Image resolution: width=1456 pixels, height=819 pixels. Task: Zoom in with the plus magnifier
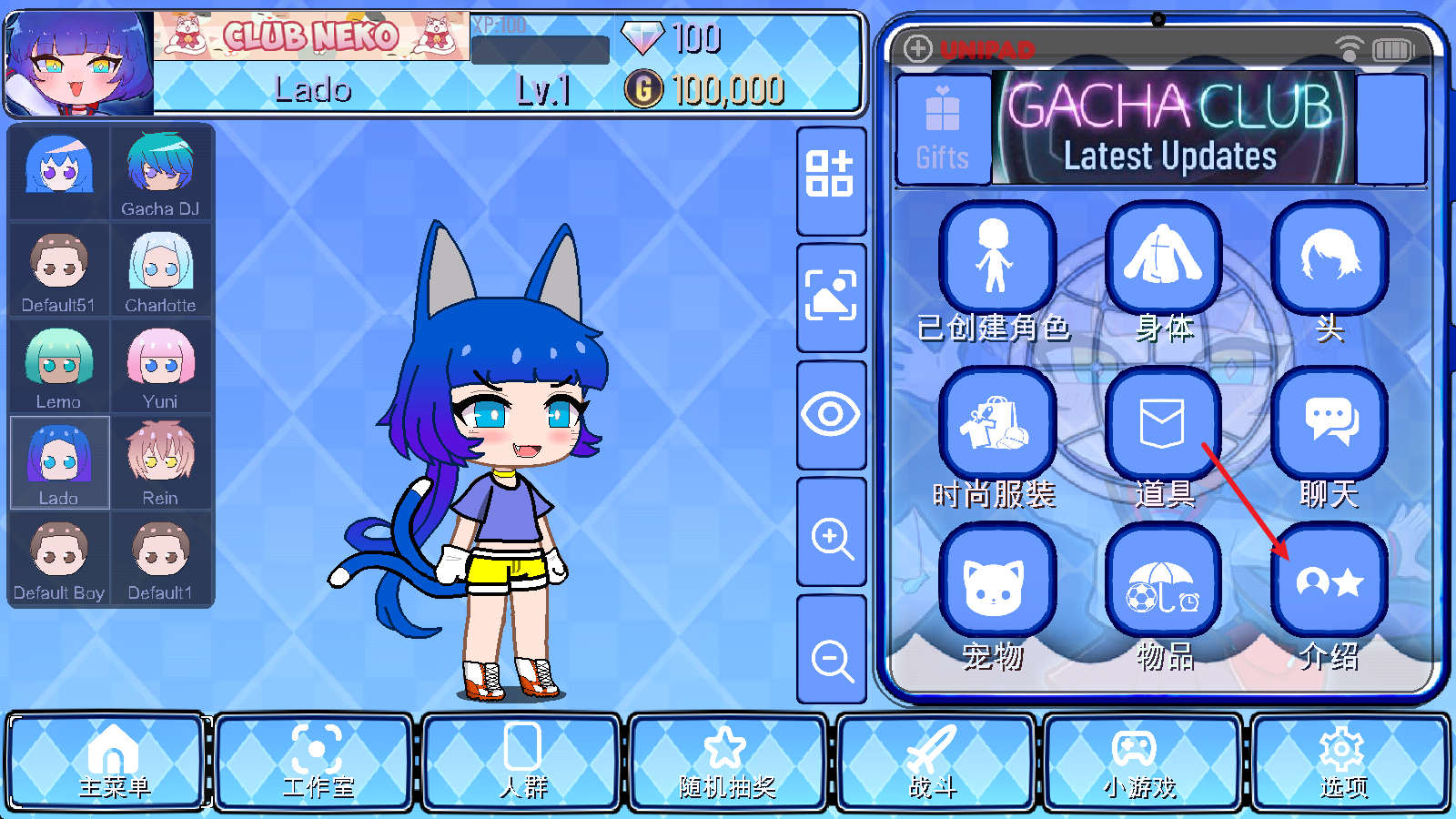(x=831, y=538)
